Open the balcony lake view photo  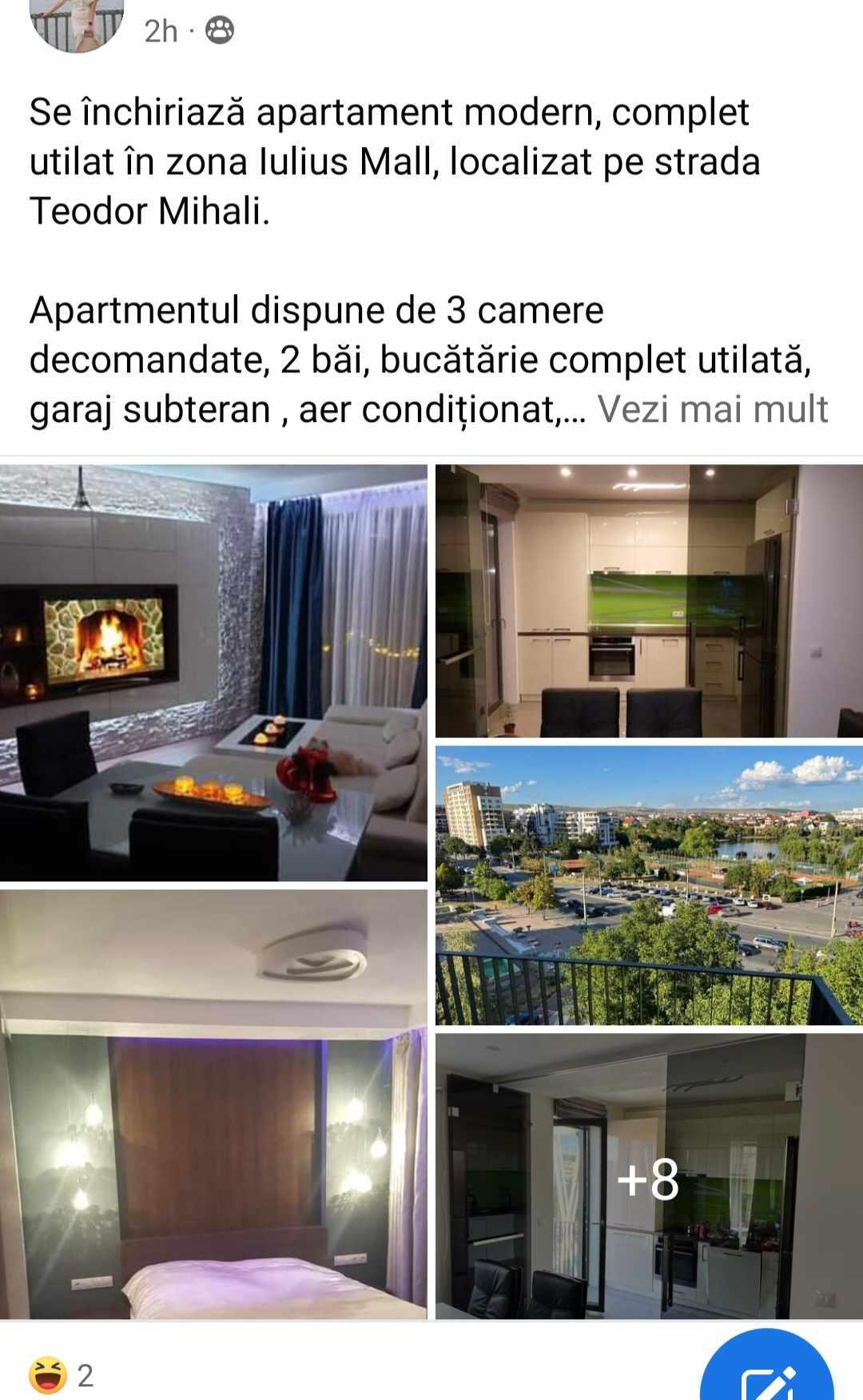tap(648, 885)
